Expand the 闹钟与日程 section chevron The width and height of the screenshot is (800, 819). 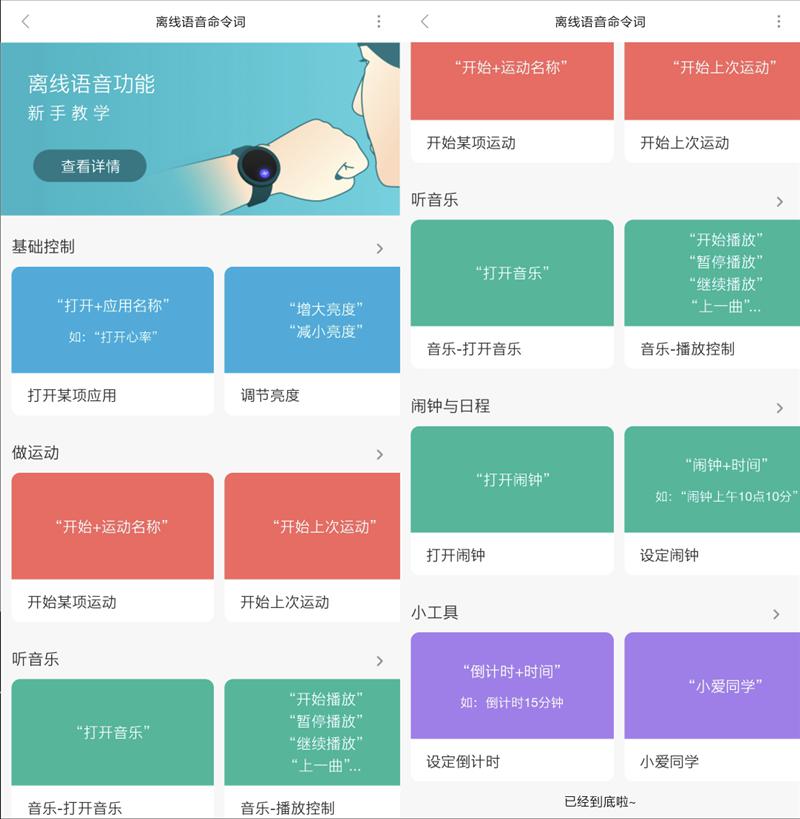pyautogui.click(x=779, y=408)
